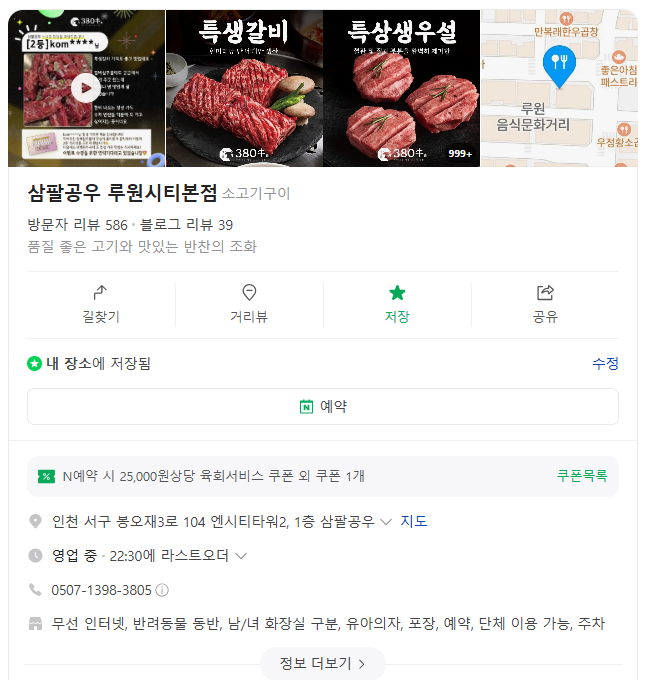The height and width of the screenshot is (680, 645).
Task: Share this place via 공유
Action: (x=545, y=304)
